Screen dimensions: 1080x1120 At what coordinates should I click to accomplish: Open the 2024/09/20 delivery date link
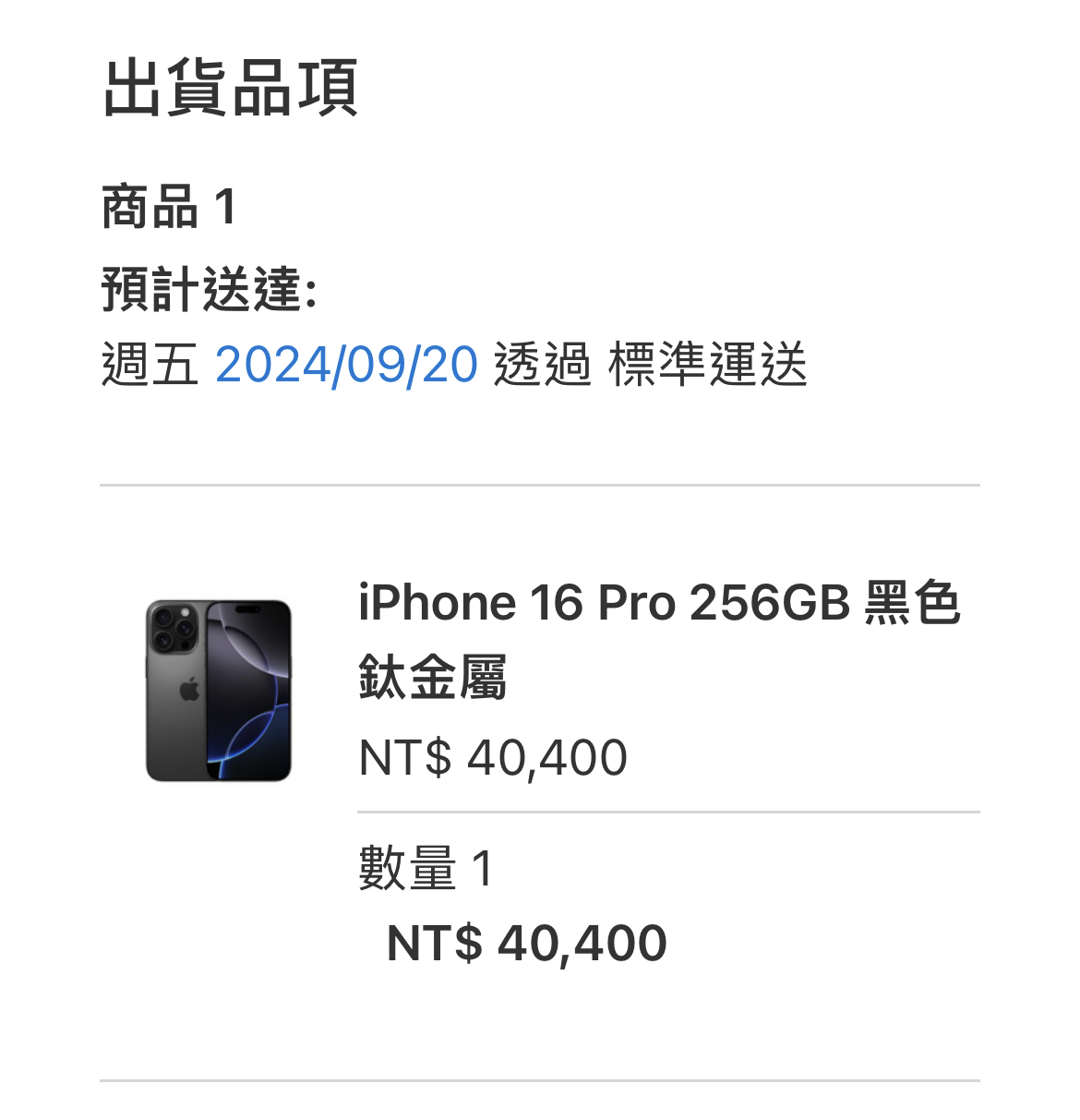[346, 364]
